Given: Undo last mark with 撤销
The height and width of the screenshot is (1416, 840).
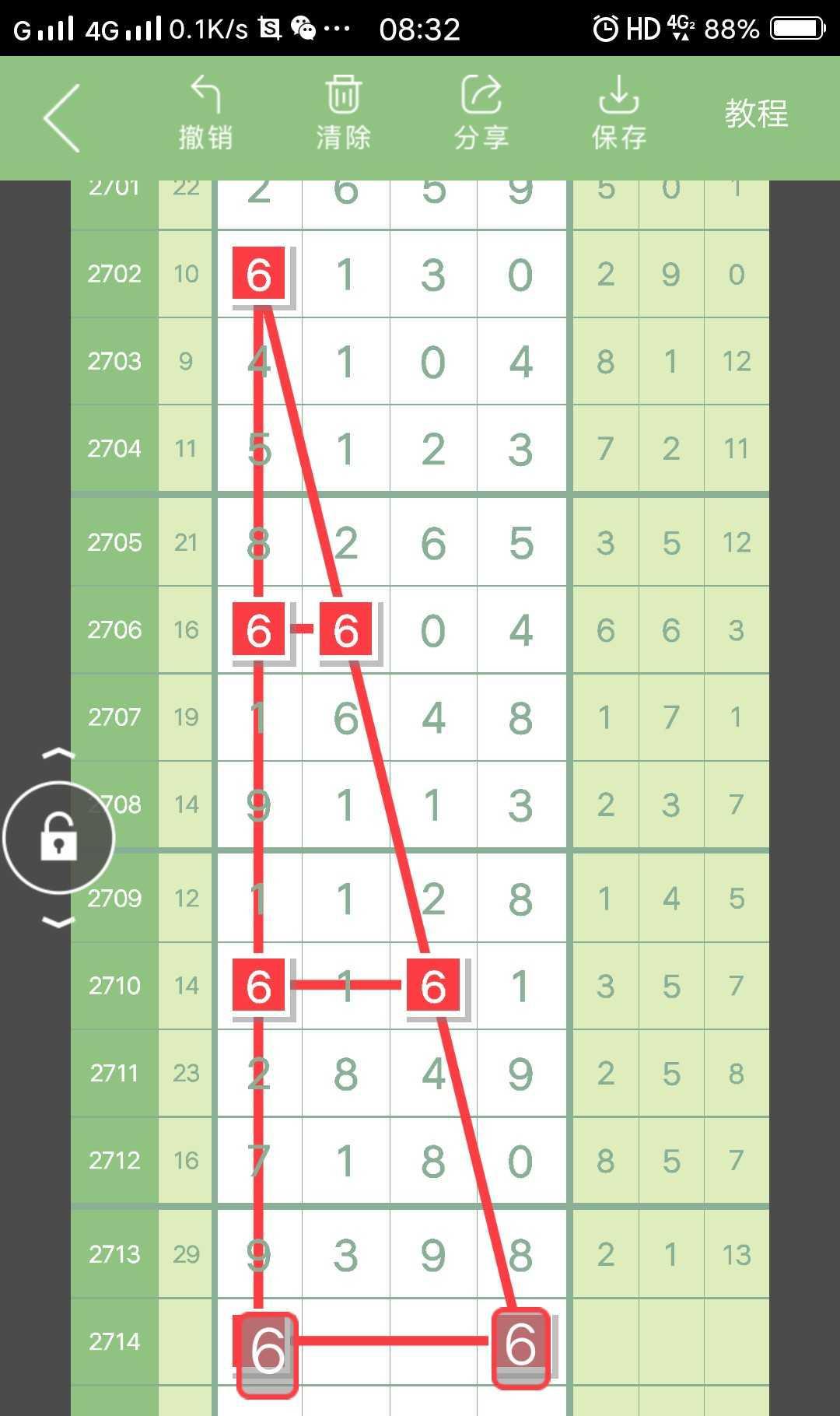Looking at the screenshot, I should tap(205, 114).
